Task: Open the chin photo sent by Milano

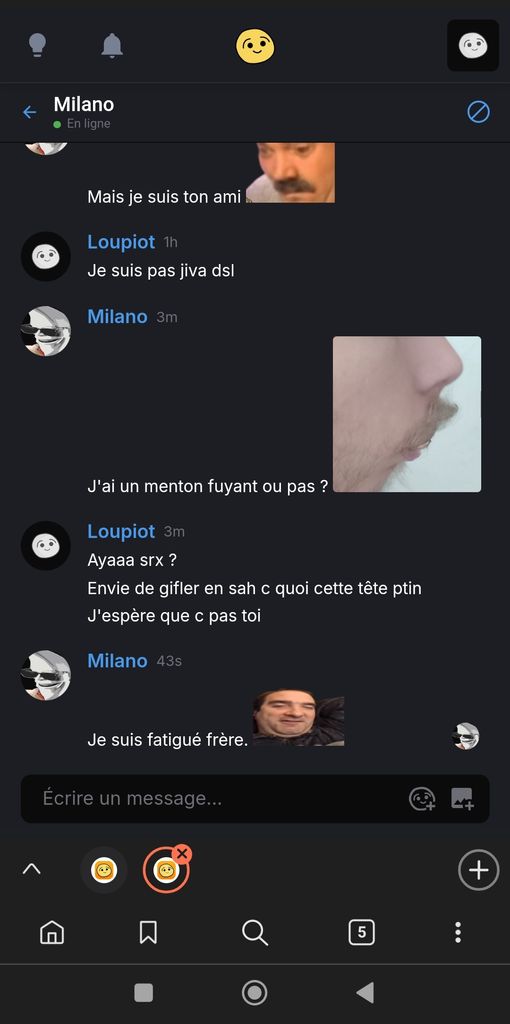Action: (407, 414)
